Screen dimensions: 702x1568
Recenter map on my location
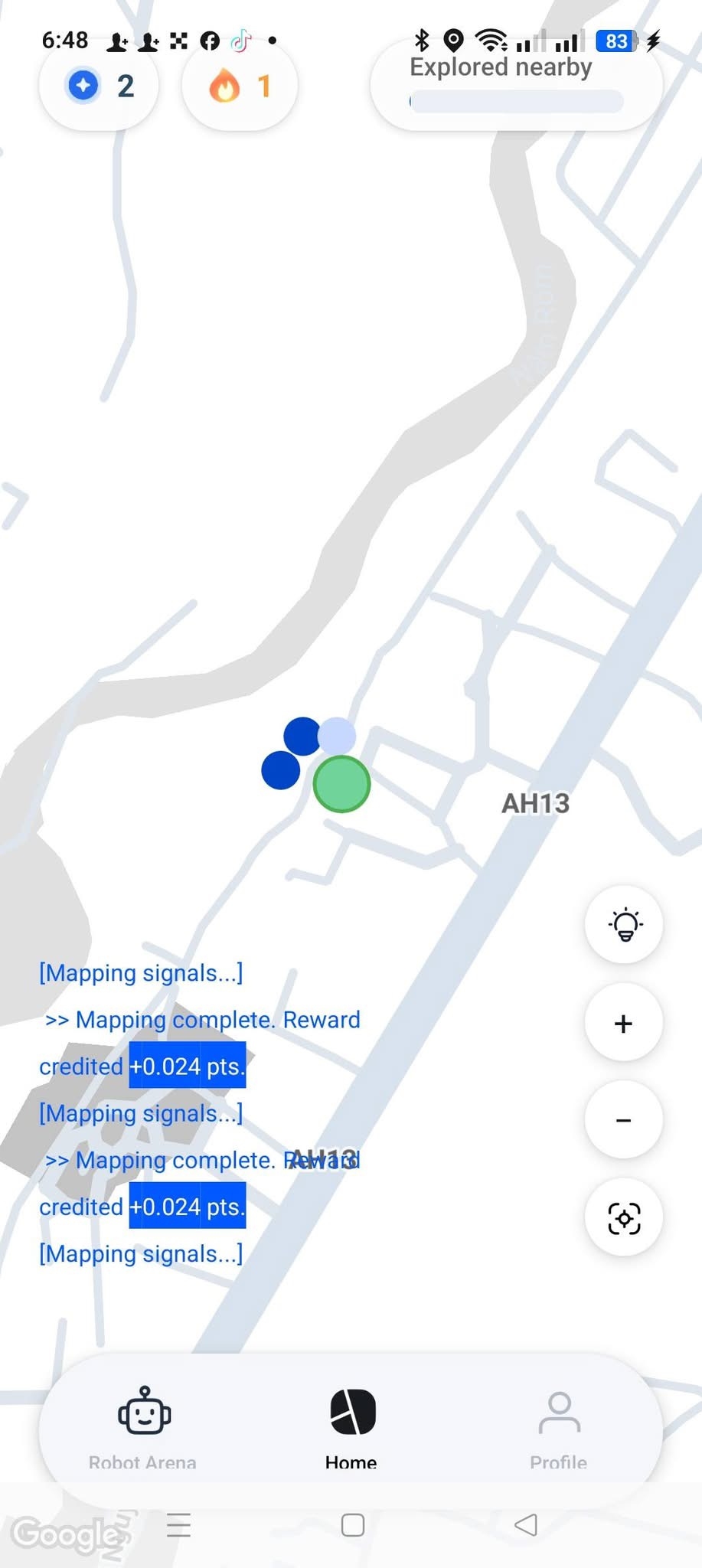tap(624, 1217)
